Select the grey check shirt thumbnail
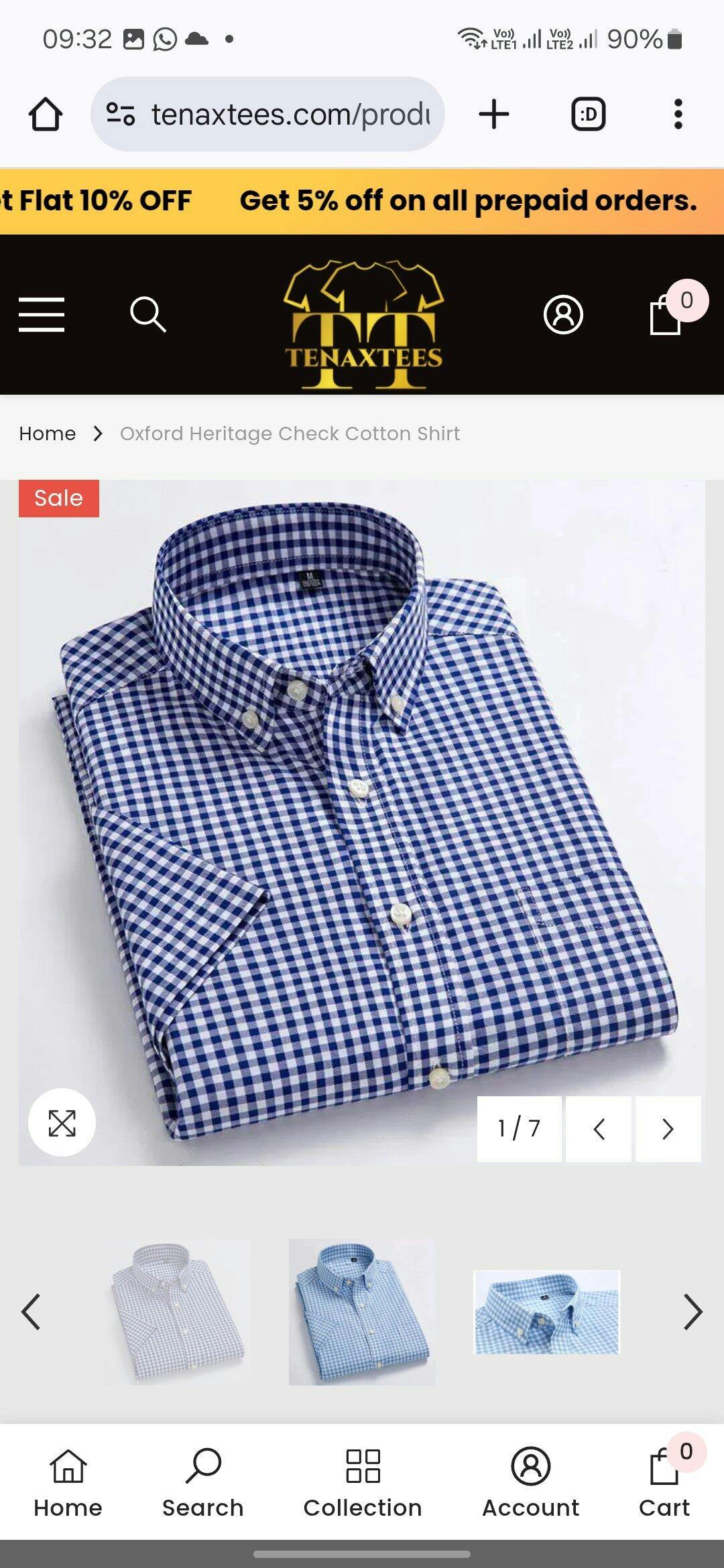724x1568 pixels. click(x=178, y=1311)
